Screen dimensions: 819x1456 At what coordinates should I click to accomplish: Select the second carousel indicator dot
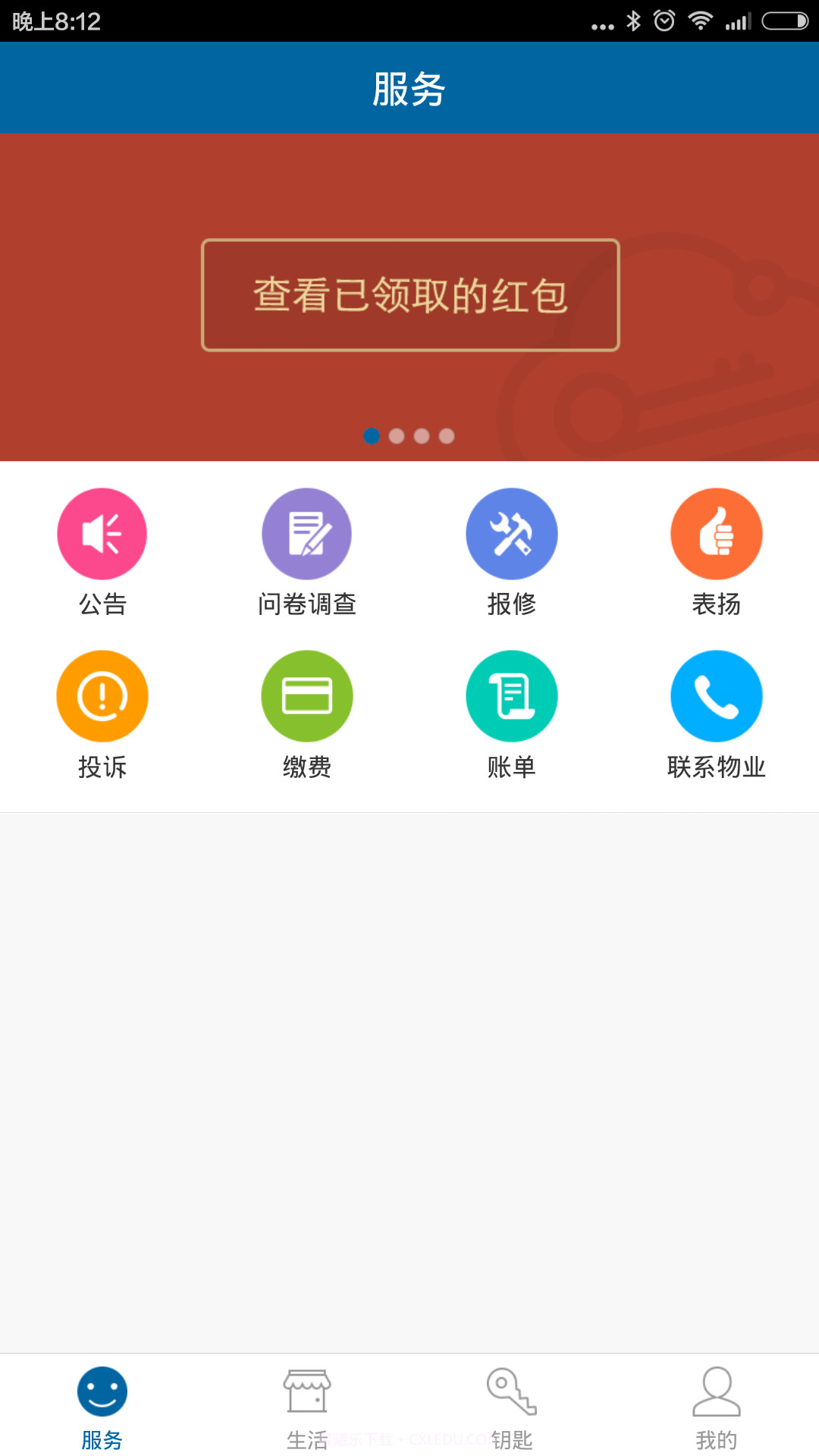click(x=397, y=436)
